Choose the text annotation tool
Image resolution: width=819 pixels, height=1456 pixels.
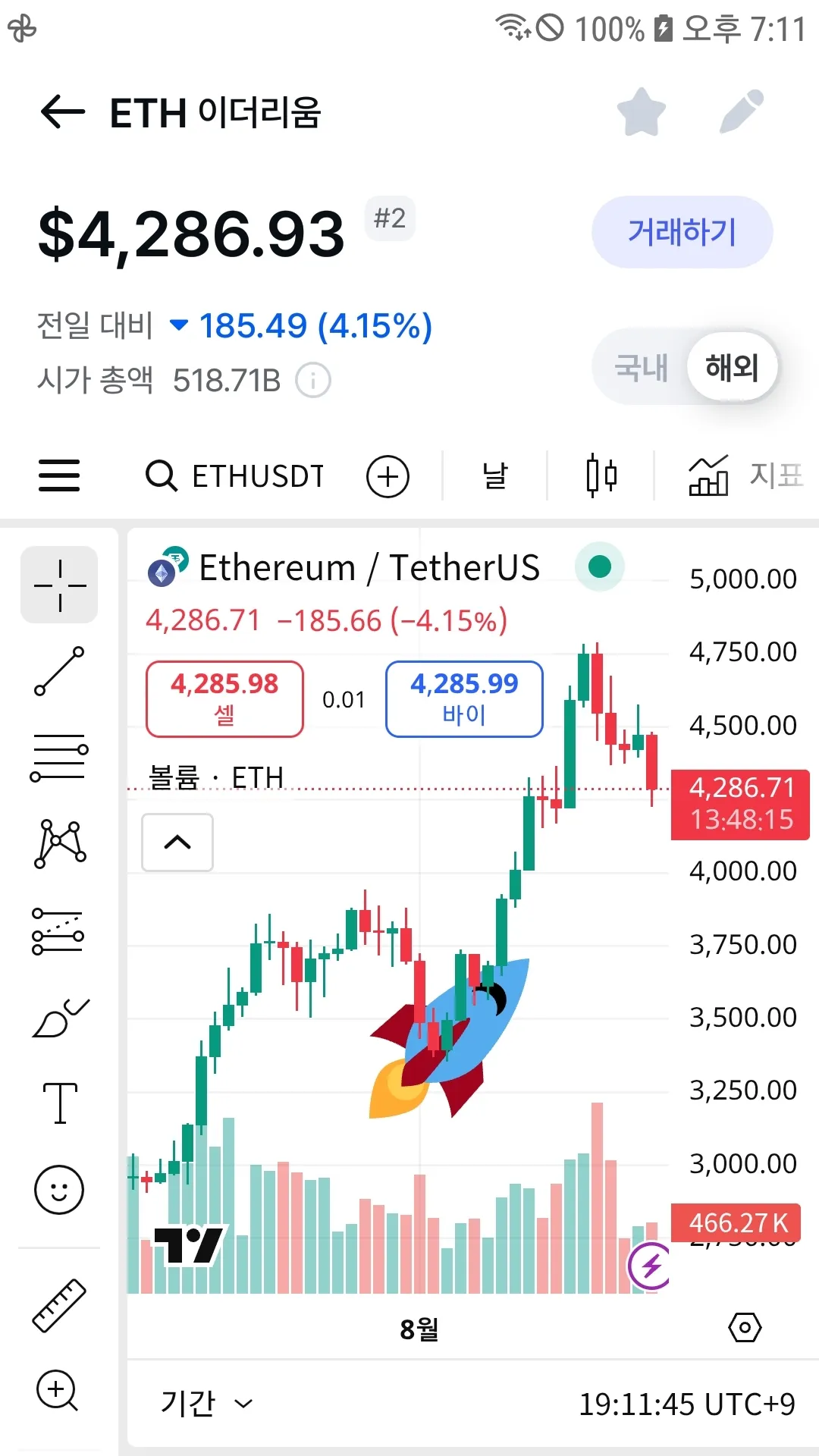tap(59, 1103)
